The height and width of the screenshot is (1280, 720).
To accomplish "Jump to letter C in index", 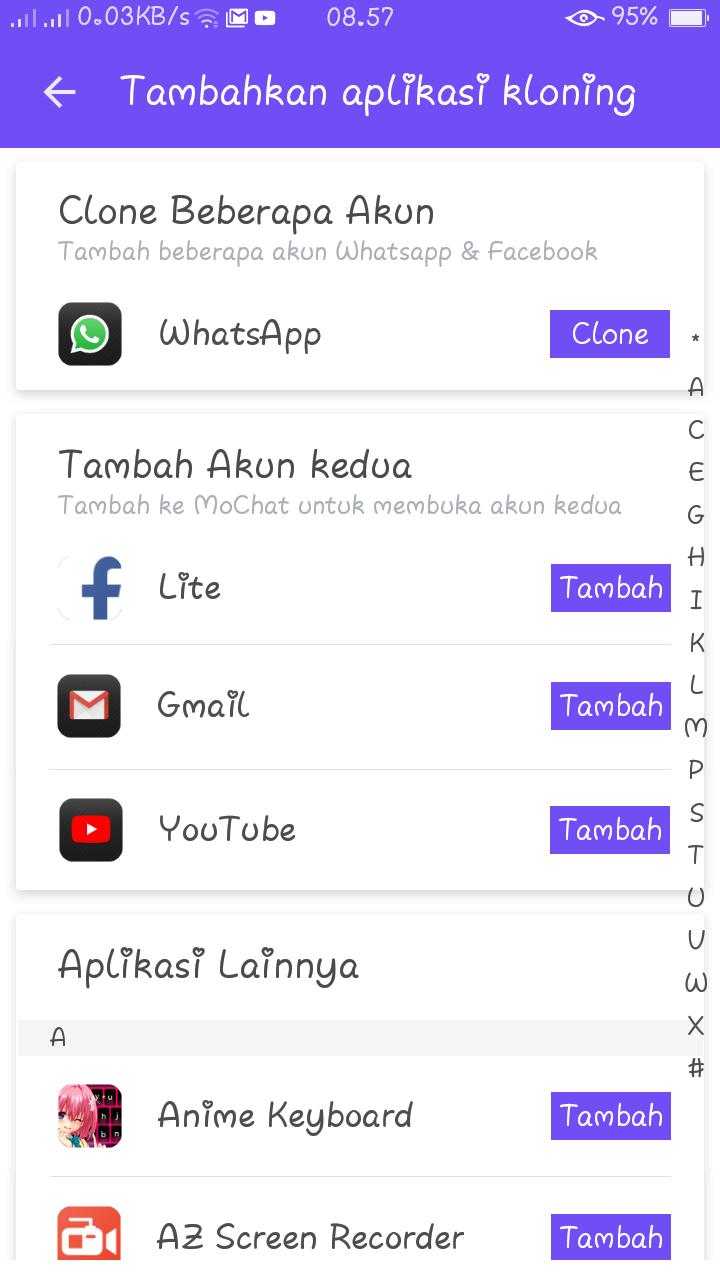I will click(696, 430).
